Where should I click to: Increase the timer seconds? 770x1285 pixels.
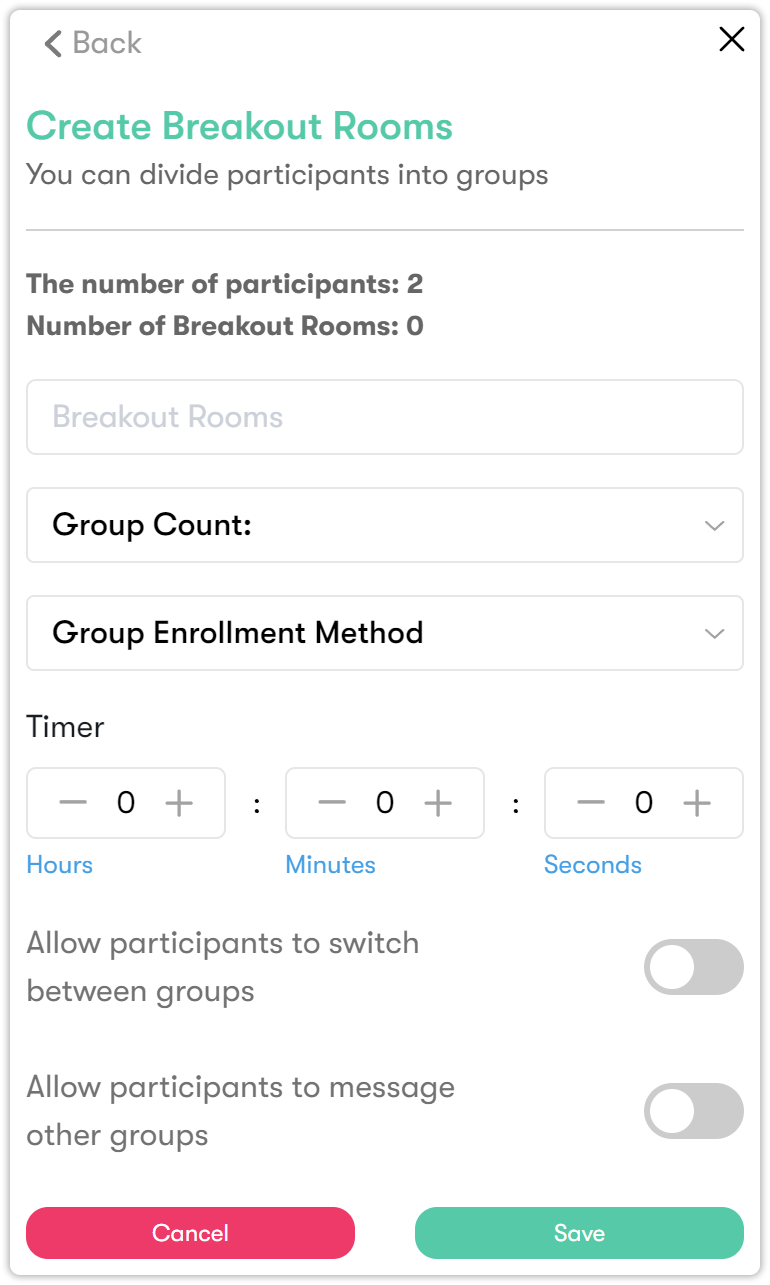(x=697, y=803)
